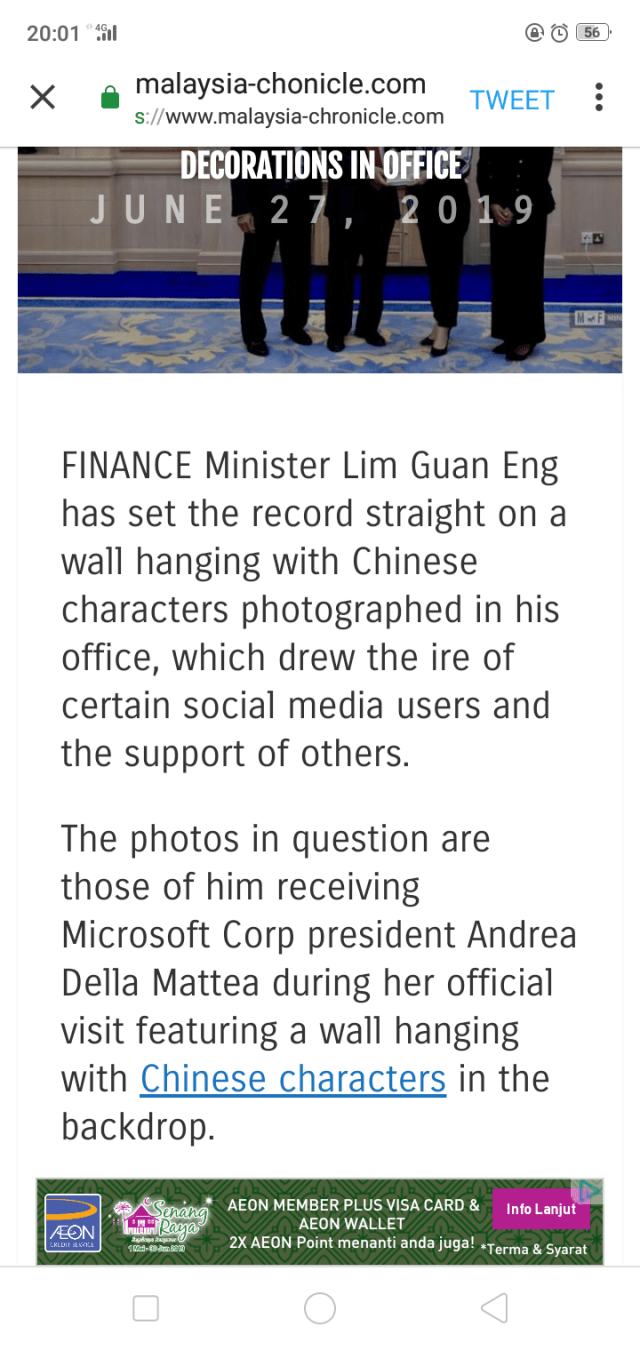
Task: Go to the home screen
Action: coord(320,1308)
